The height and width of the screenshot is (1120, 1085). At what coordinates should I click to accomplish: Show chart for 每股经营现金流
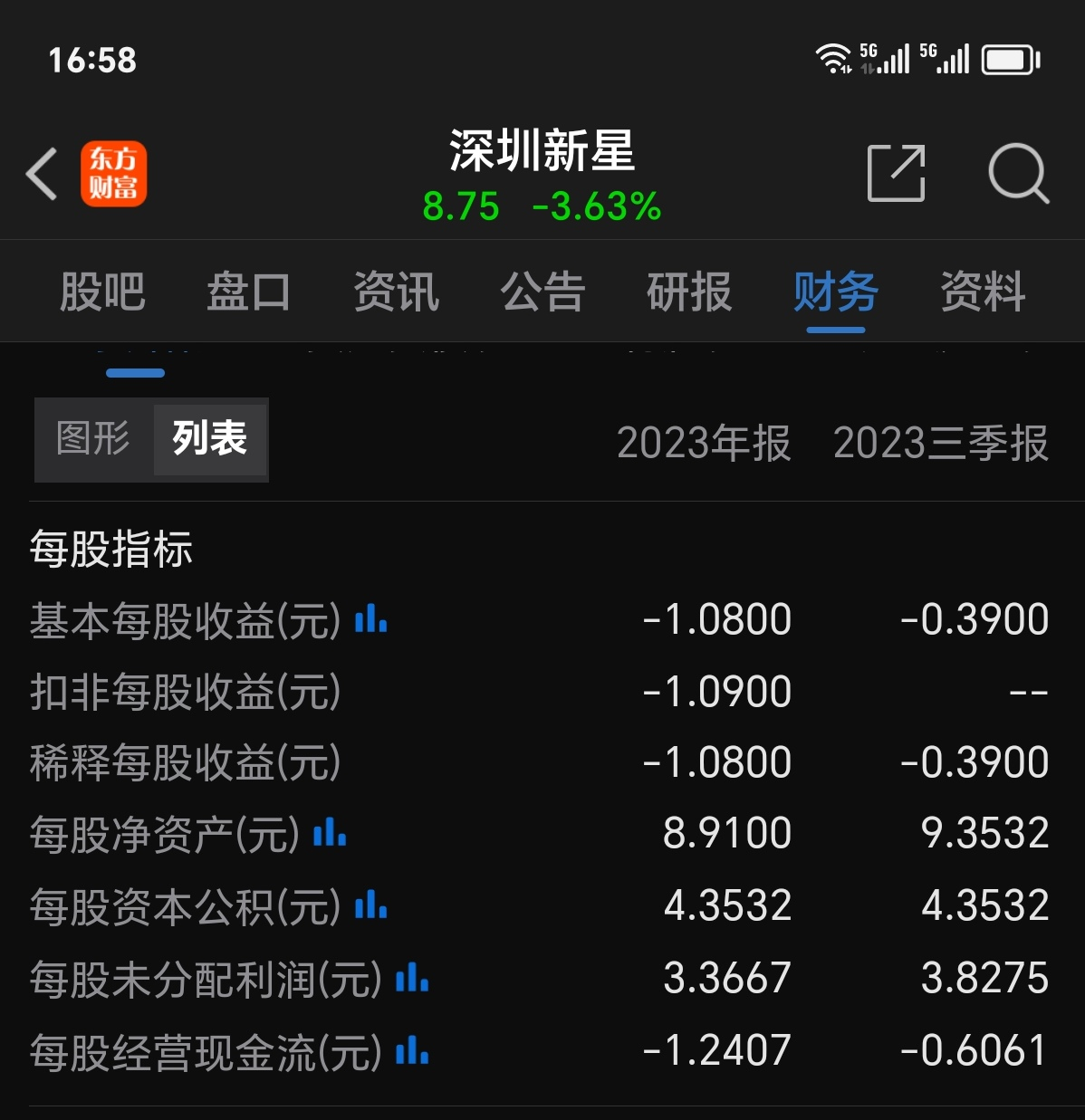pyautogui.click(x=412, y=1050)
